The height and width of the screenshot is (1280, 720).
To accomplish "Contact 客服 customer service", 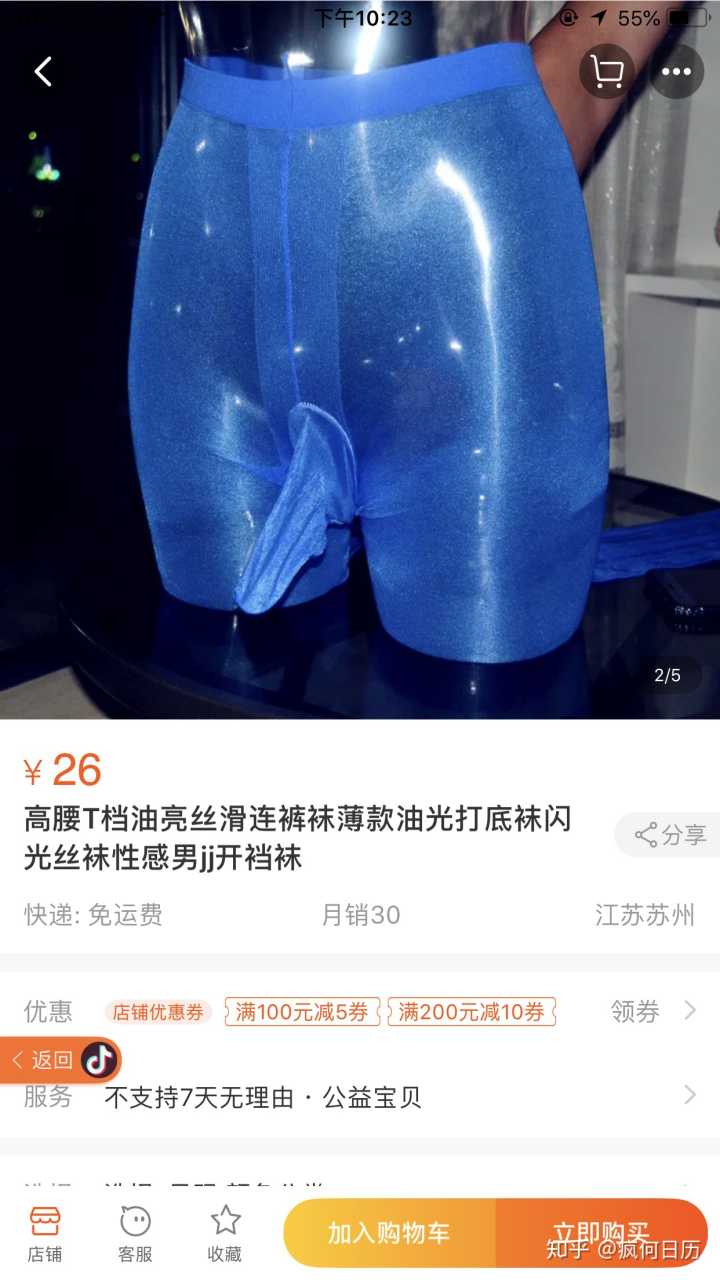I will [x=135, y=1233].
